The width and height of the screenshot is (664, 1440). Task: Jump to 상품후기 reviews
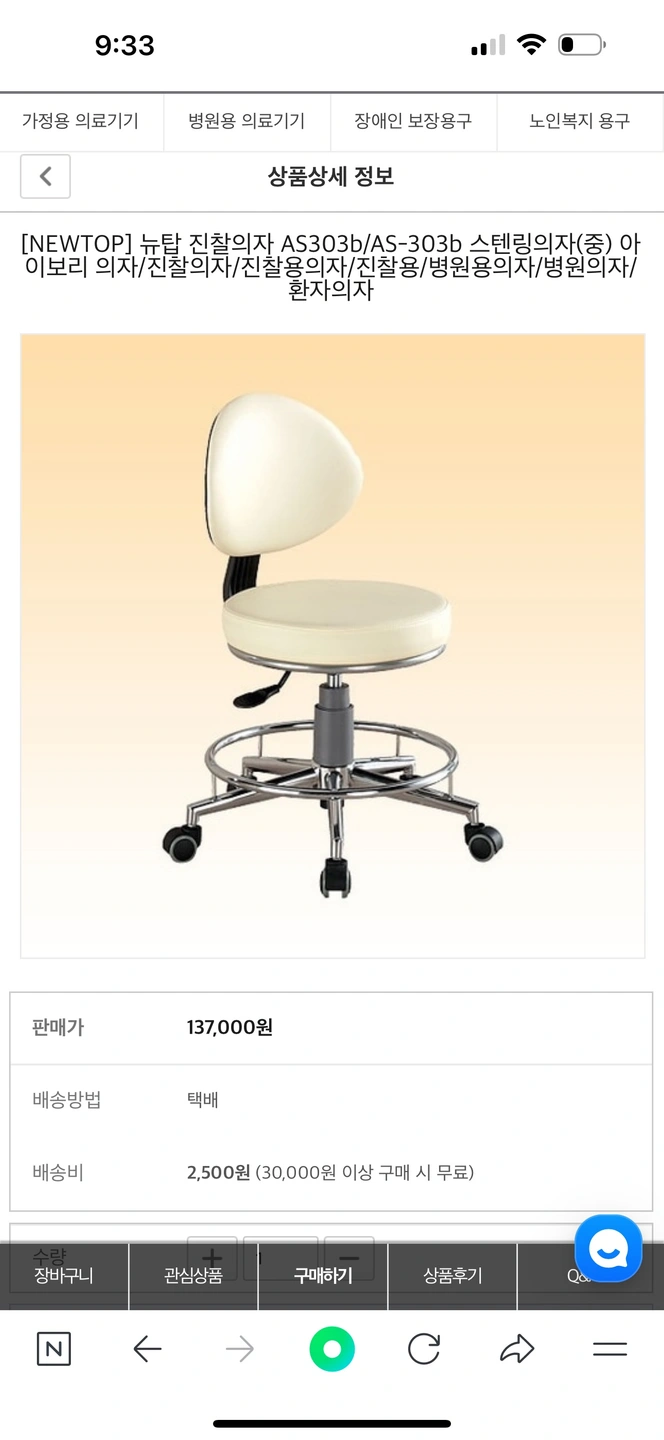pos(452,1276)
